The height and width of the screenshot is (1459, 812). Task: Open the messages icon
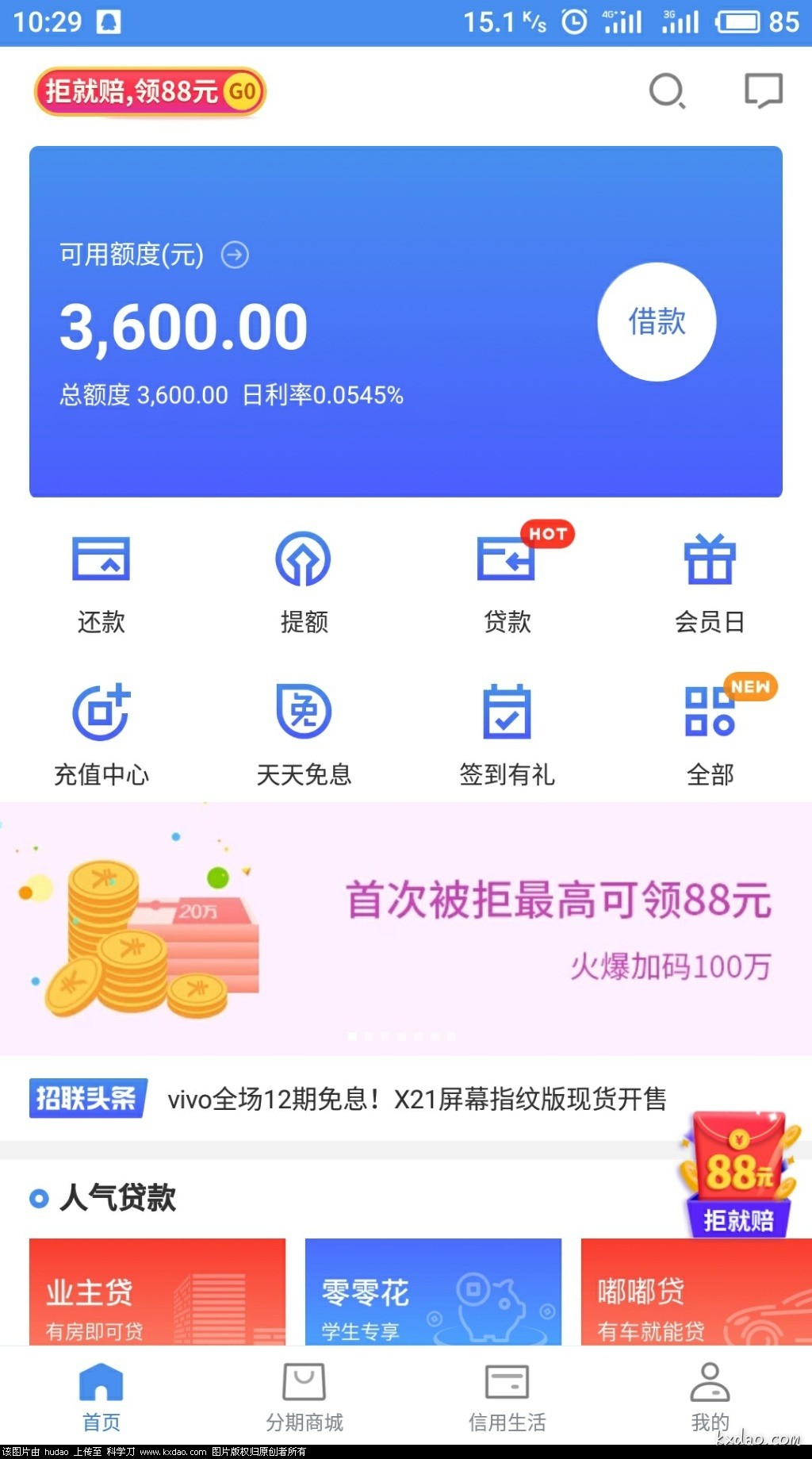coord(763,91)
